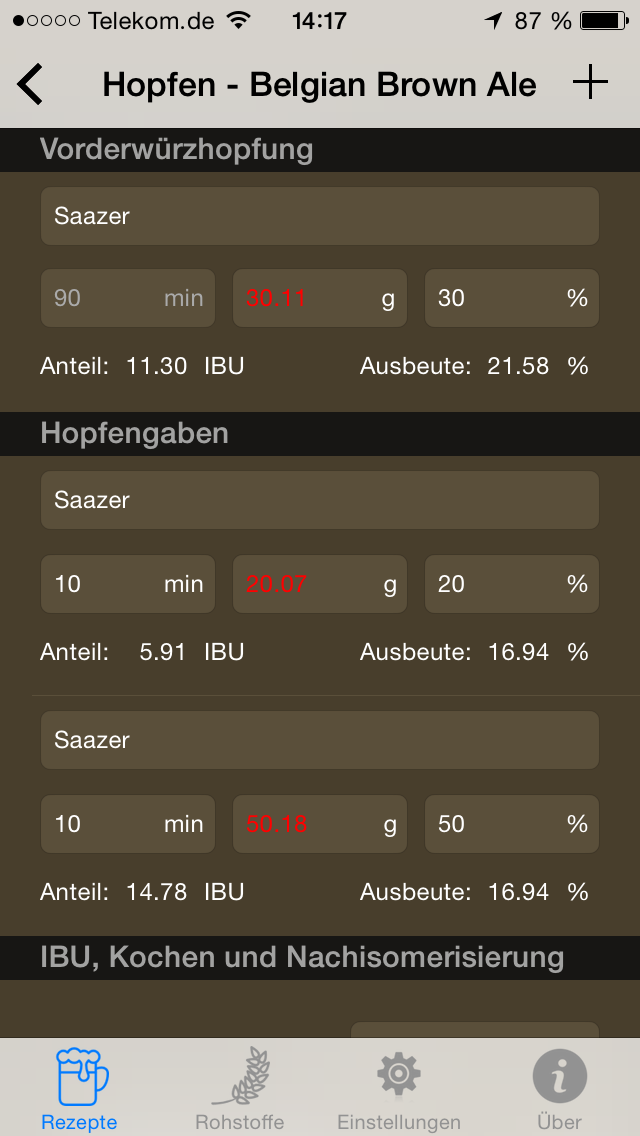Change the 30 % share field

click(511, 298)
